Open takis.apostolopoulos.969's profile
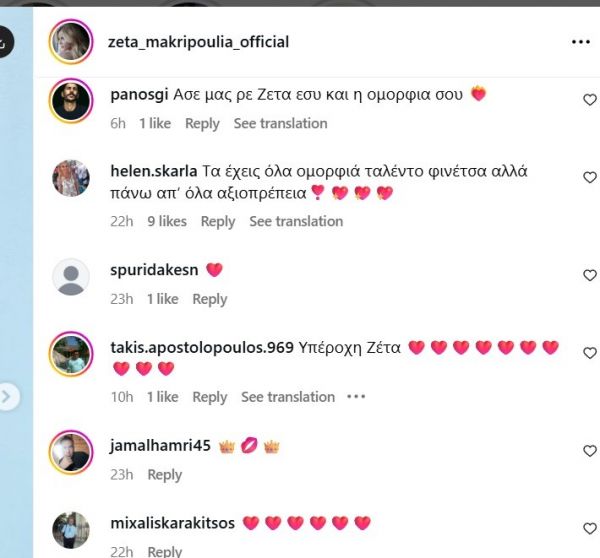600x558 pixels. [201, 348]
